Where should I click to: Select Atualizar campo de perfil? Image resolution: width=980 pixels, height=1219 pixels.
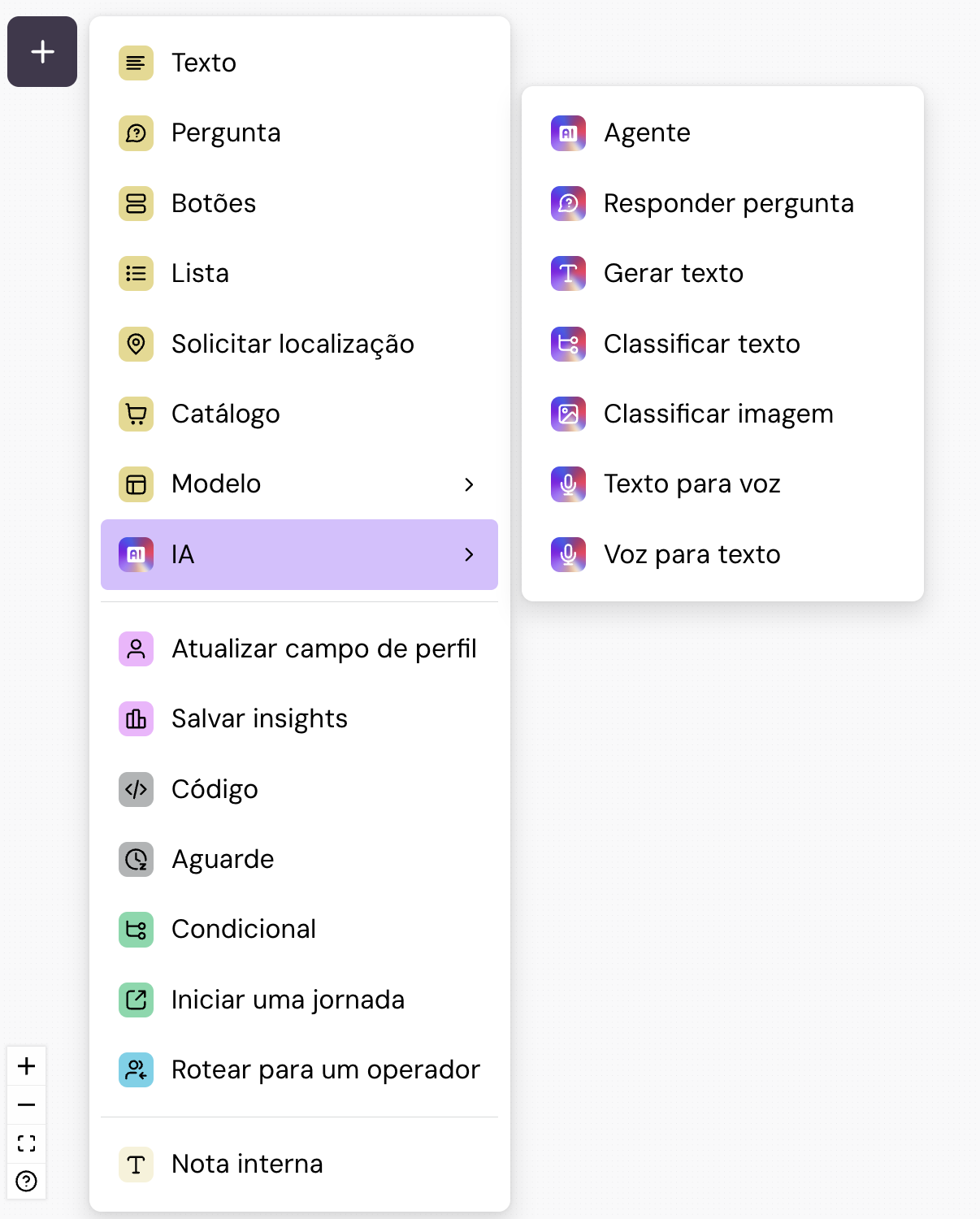[x=323, y=649]
